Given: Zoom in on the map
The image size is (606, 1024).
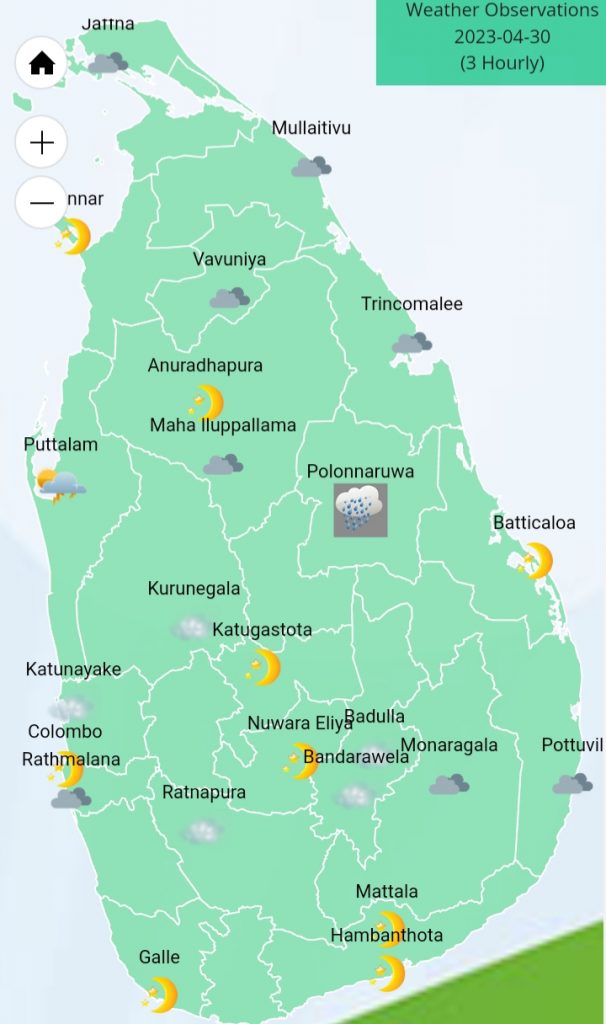Looking at the screenshot, I should point(41,143).
